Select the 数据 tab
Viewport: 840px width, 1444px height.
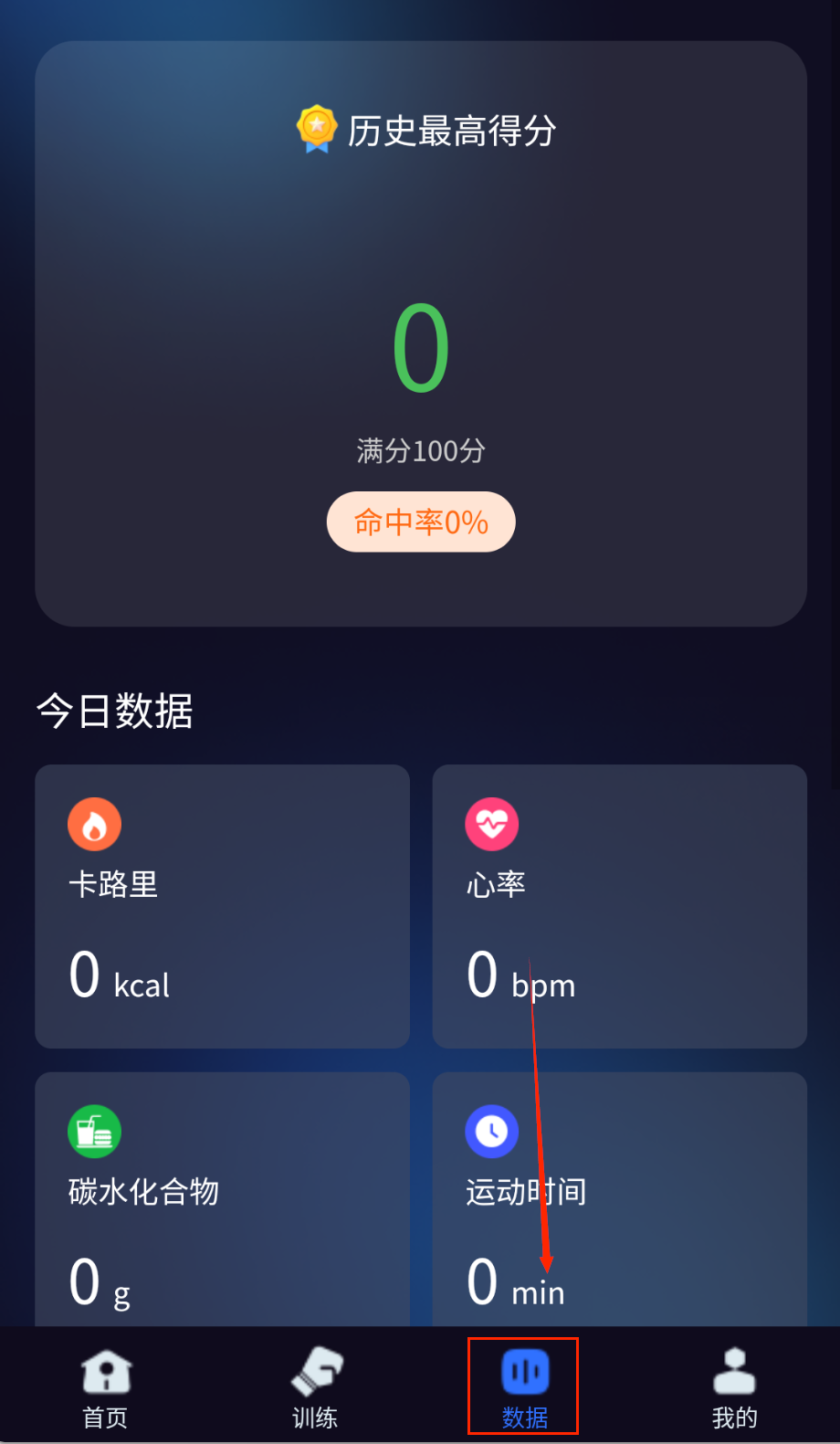point(524,1386)
